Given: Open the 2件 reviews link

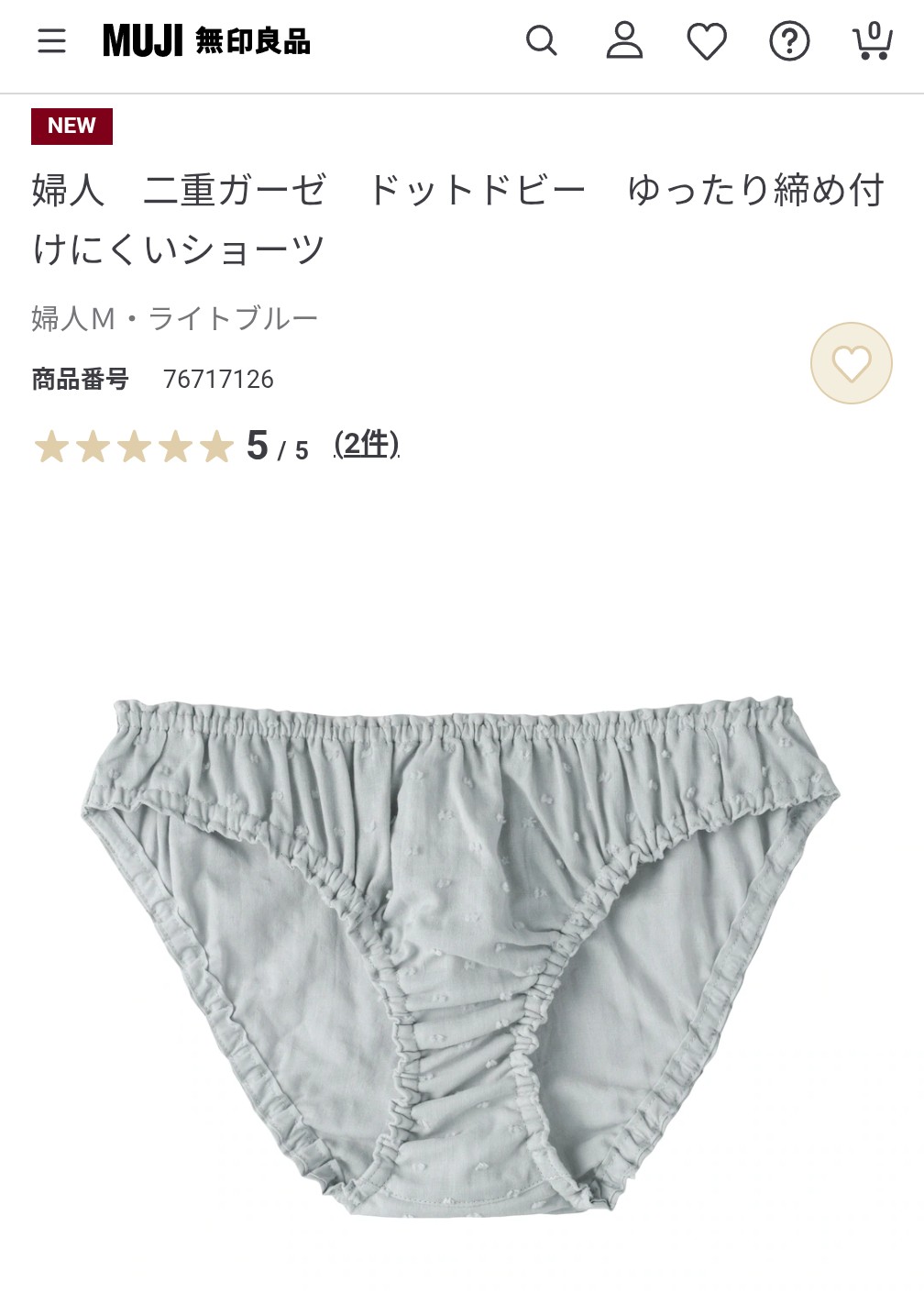Looking at the screenshot, I should [x=367, y=445].
